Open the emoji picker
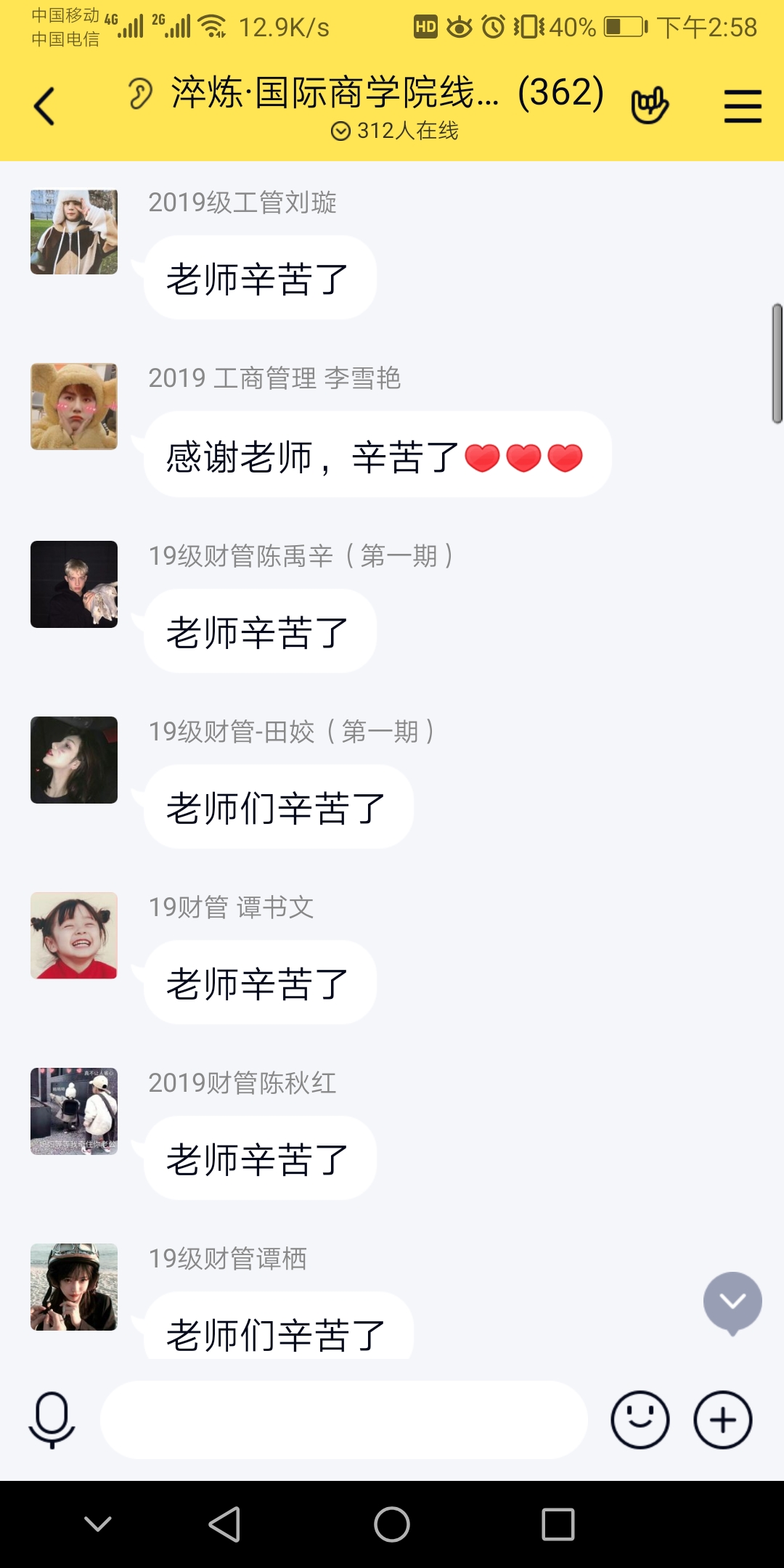Image resolution: width=784 pixels, height=1568 pixels. (640, 1420)
